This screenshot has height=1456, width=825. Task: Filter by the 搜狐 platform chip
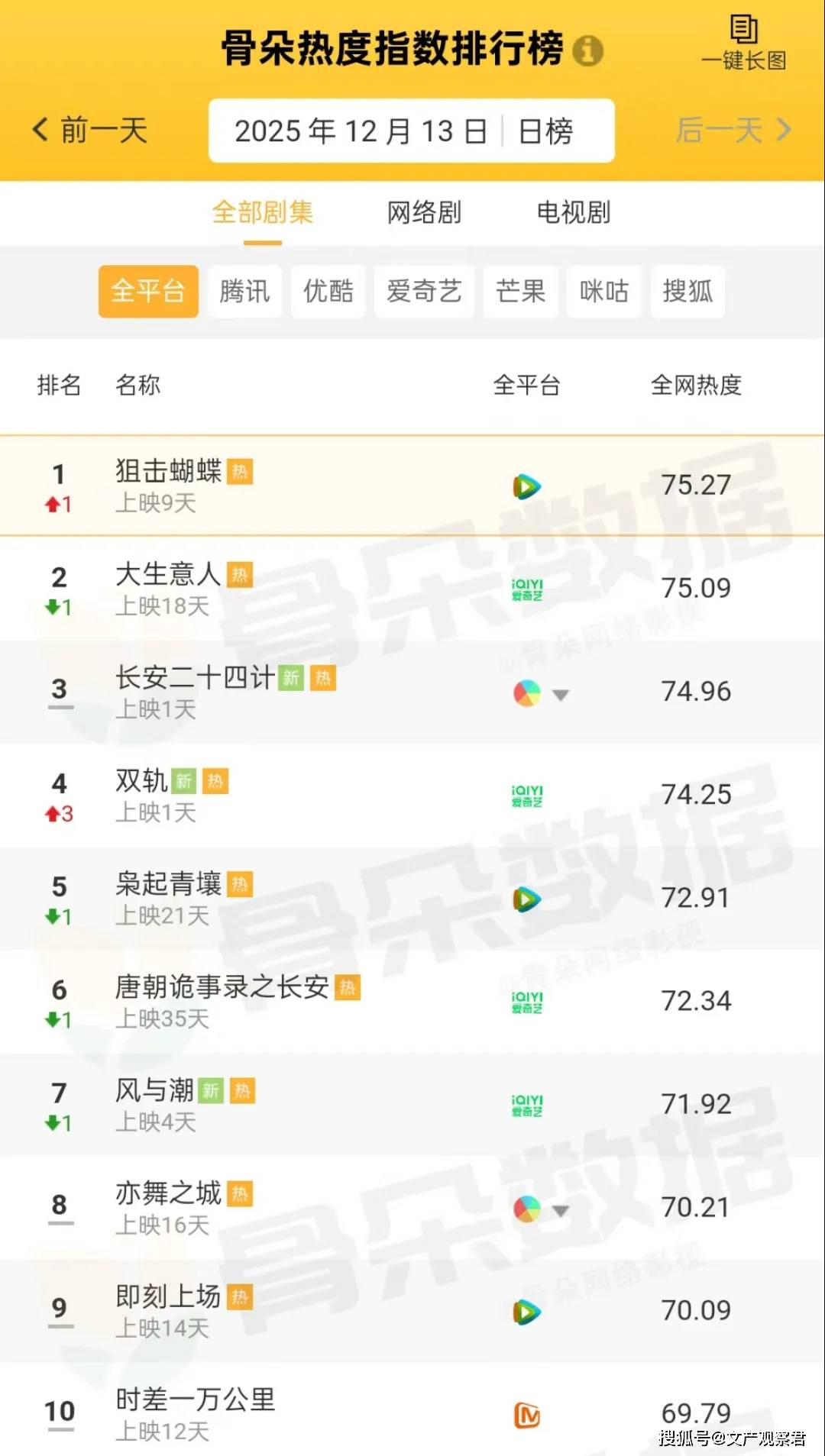tap(687, 291)
